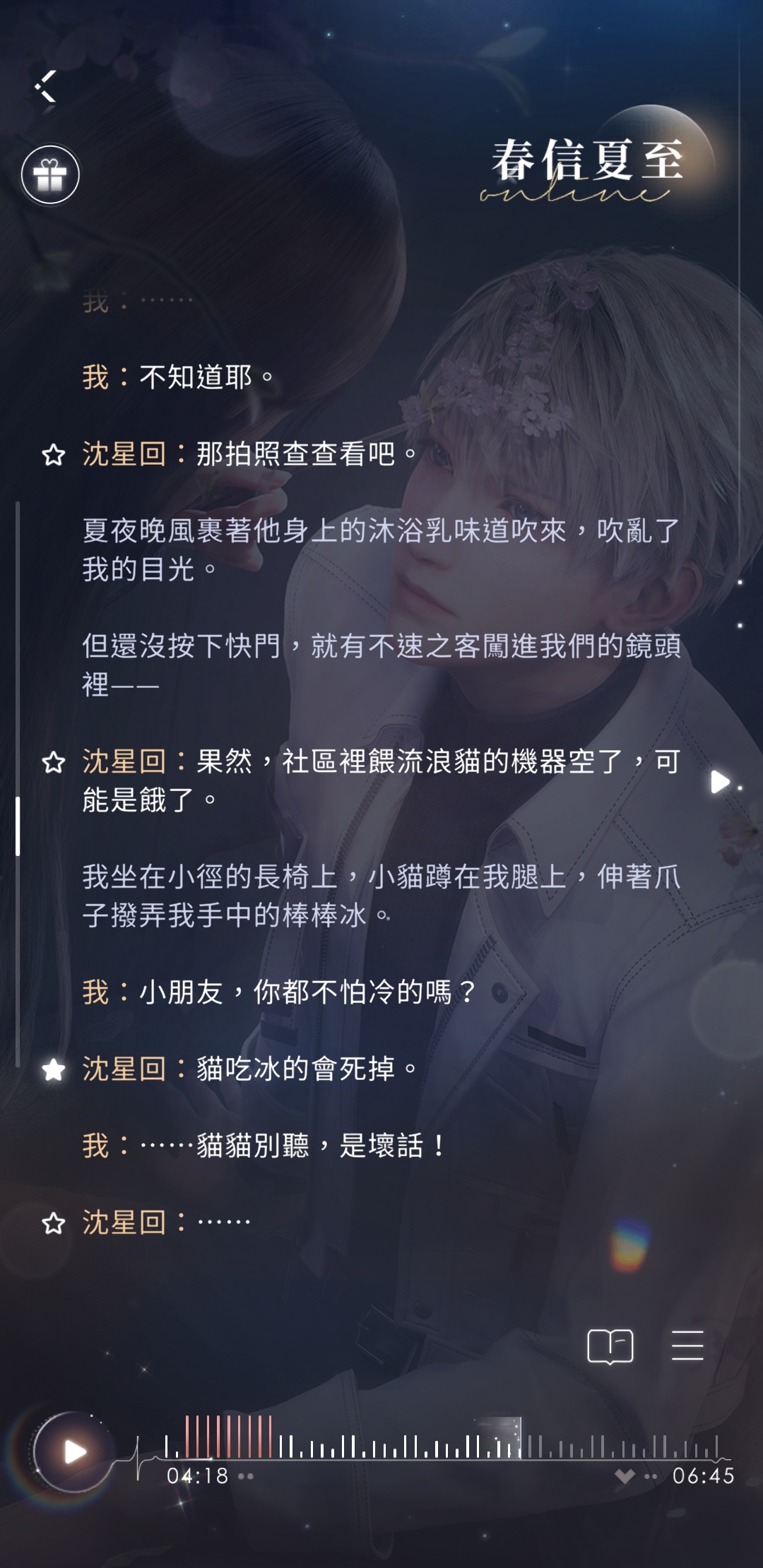Tap the play arrow beside the stray cat line
This screenshot has height=1568, width=763.
point(719,781)
